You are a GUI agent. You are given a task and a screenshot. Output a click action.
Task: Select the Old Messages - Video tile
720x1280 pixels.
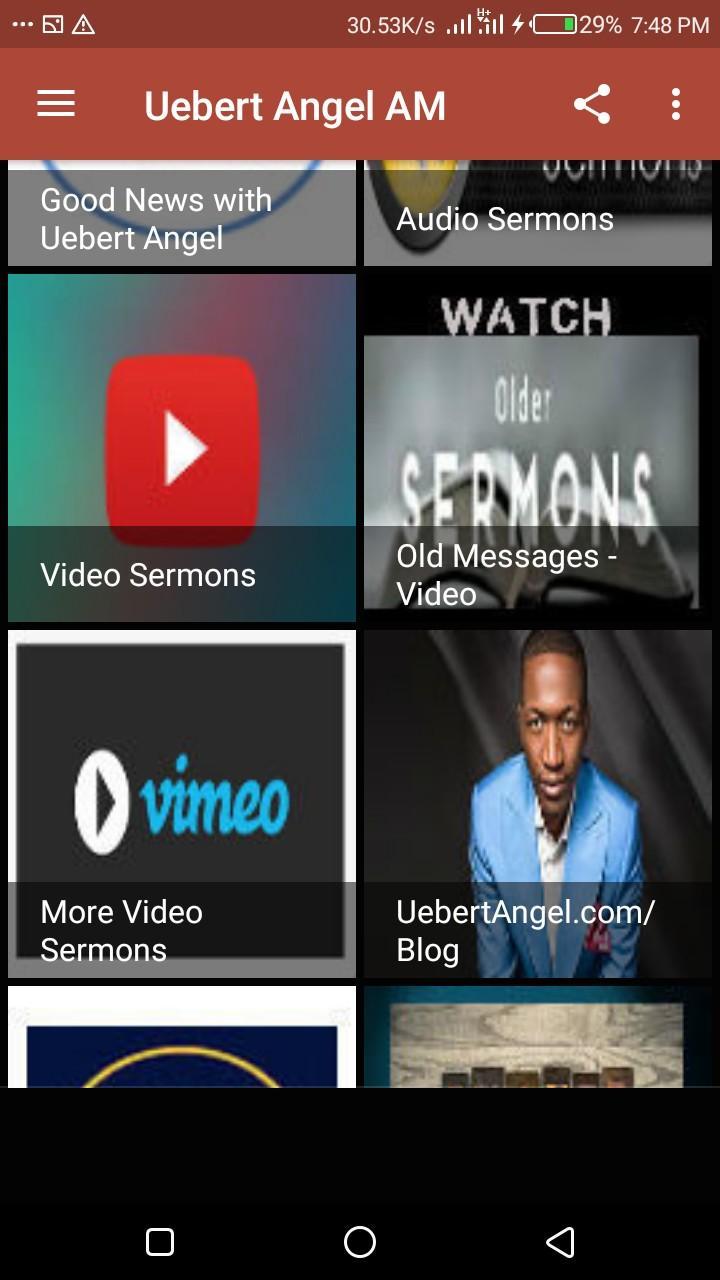click(538, 448)
